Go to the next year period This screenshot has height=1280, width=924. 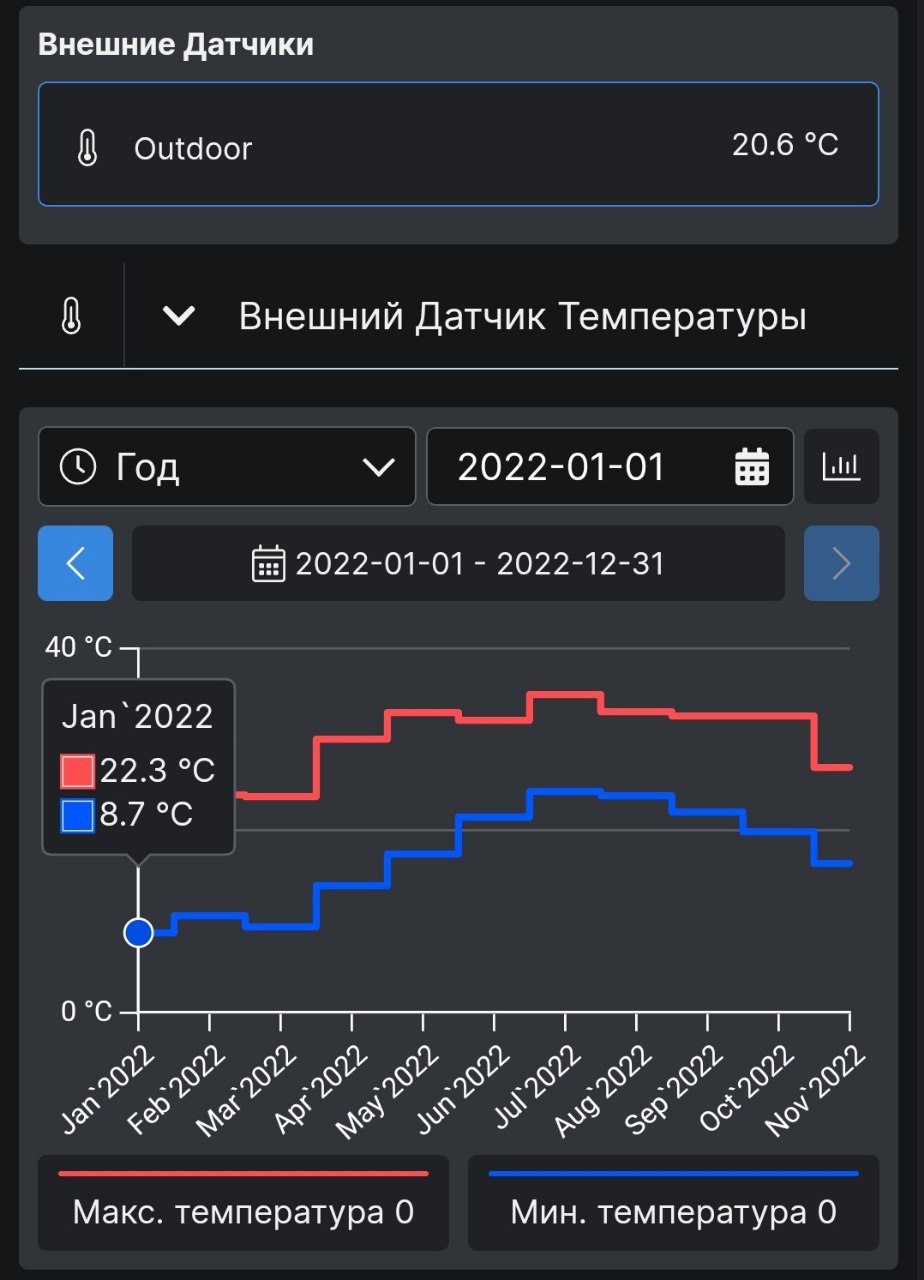841,563
